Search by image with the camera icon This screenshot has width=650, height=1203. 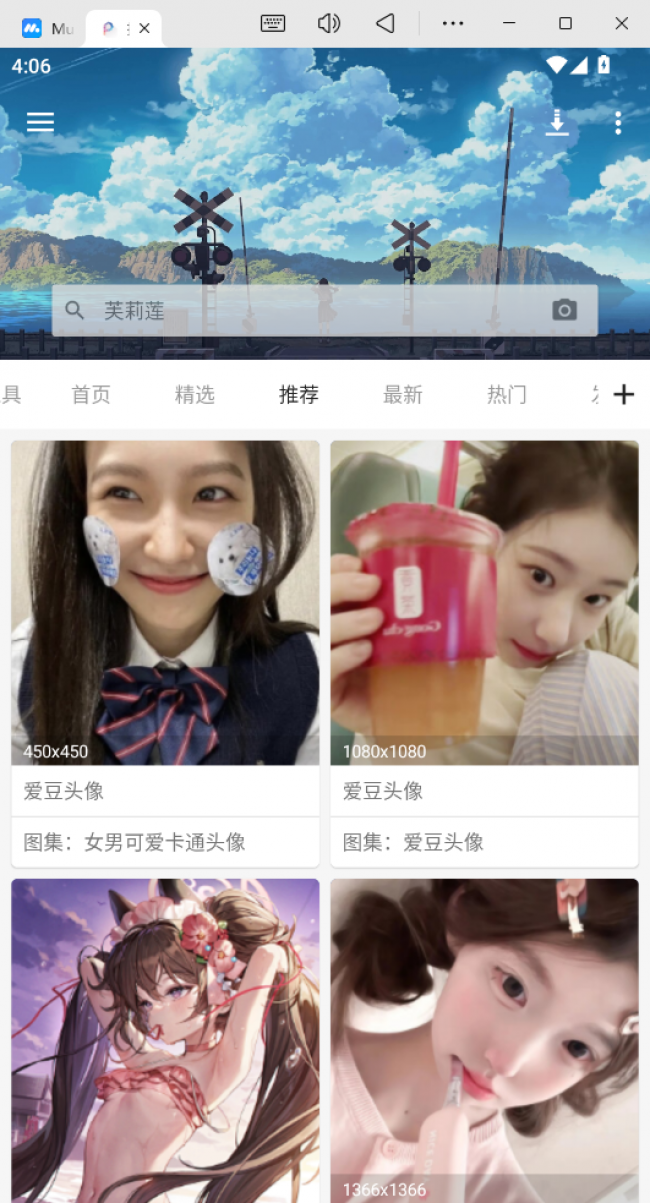[x=565, y=310]
